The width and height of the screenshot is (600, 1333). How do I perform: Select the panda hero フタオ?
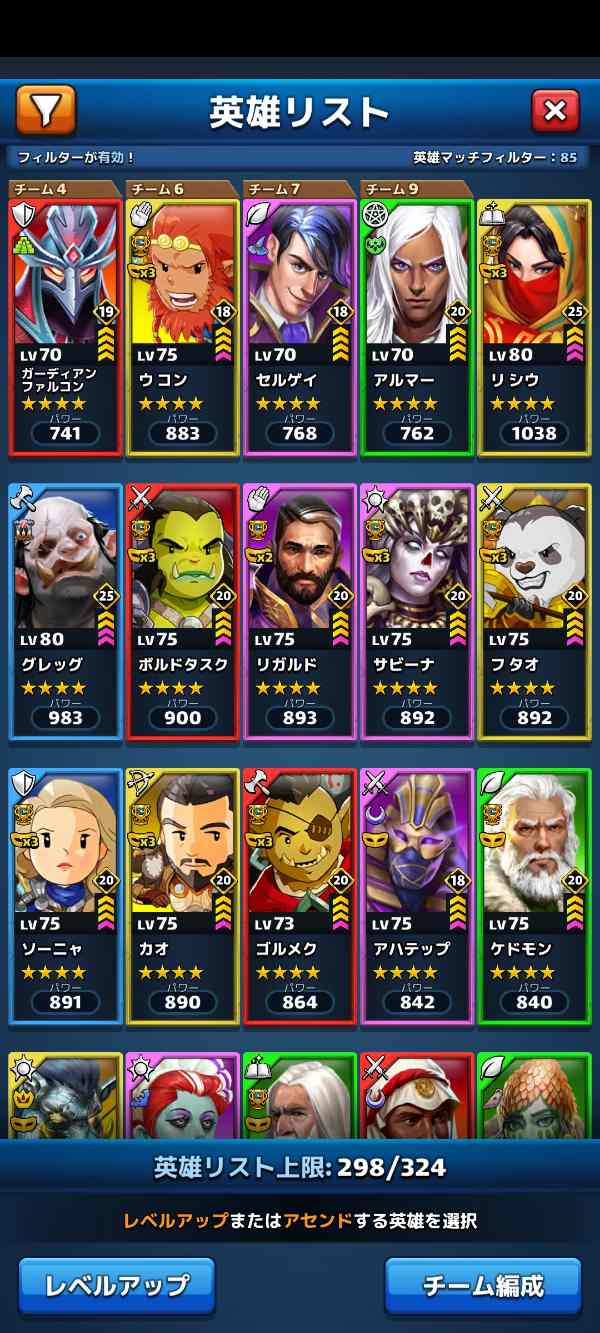pyautogui.click(x=534, y=612)
